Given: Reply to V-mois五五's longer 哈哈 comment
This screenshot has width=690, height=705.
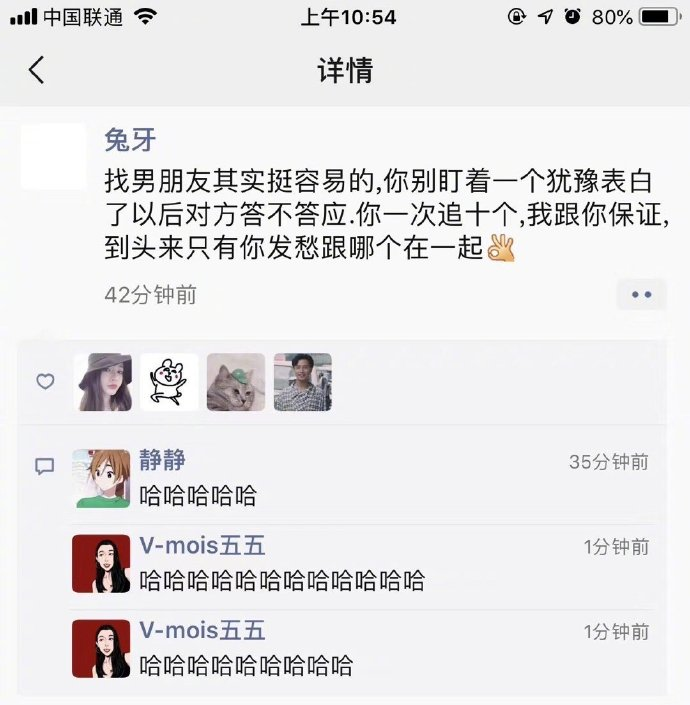Looking at the screenshot, I should pos(282,580).
